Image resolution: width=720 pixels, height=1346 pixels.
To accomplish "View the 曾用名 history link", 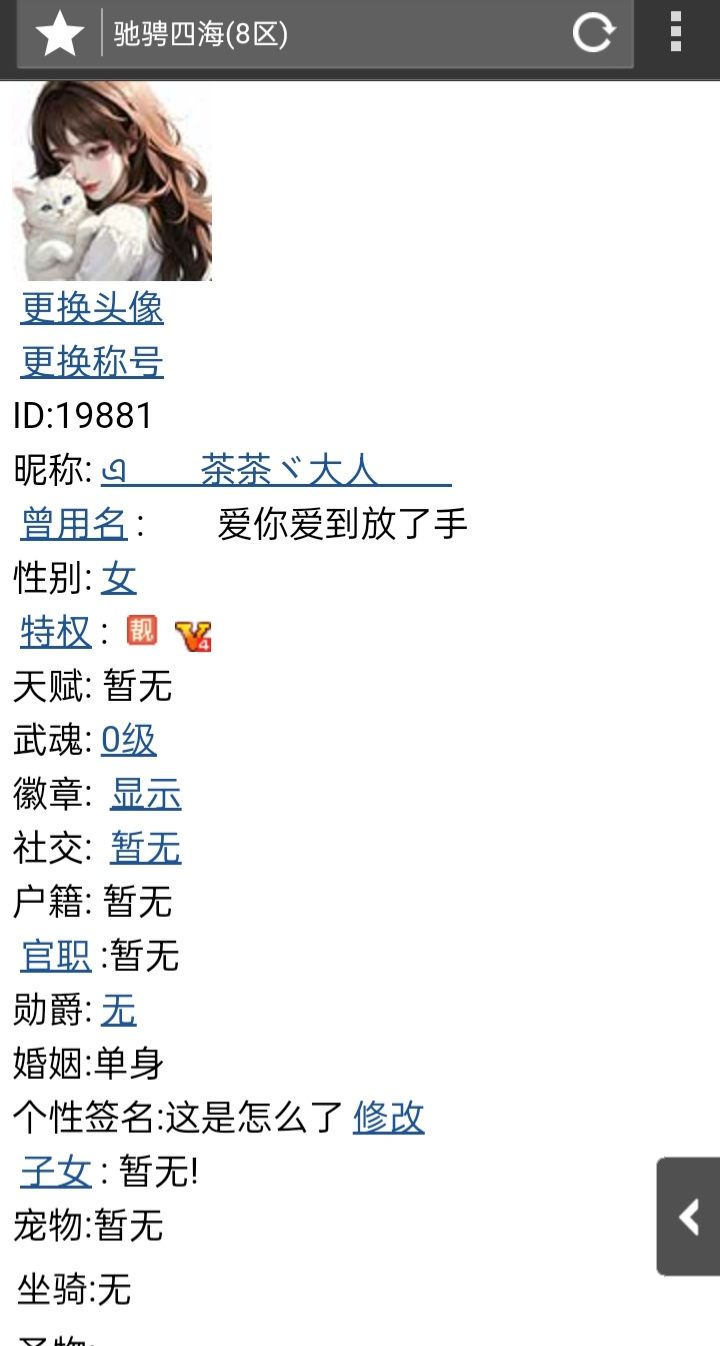I will tap(74, 523).
